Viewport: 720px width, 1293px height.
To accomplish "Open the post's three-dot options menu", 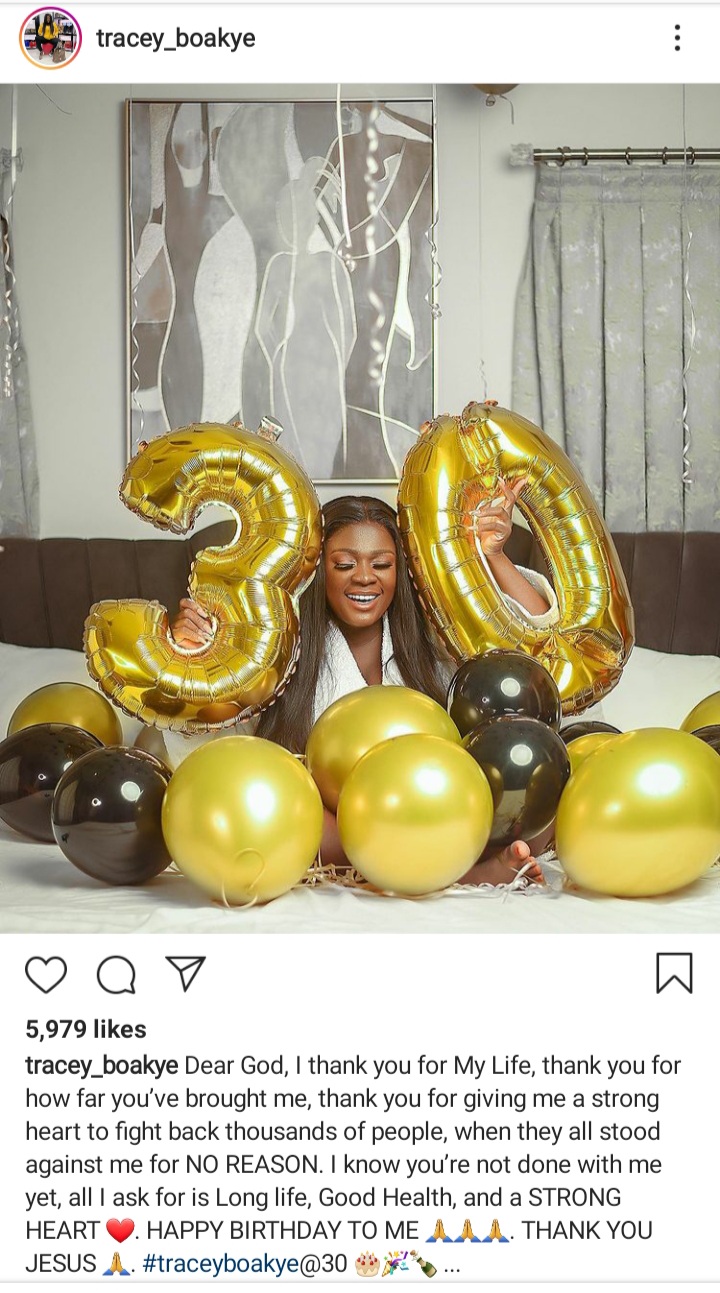I will (677, 38).
